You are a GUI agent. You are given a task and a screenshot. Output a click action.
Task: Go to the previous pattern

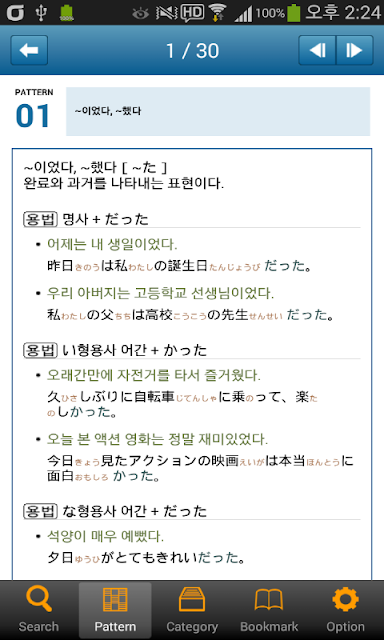(317, 50)
